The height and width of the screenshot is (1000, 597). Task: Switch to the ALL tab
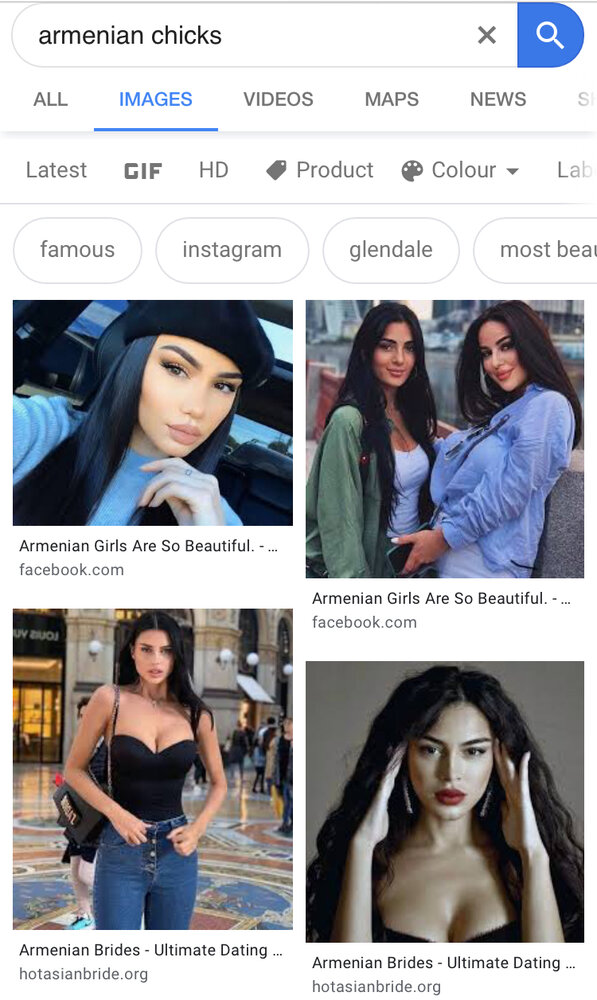coord(50,99)
